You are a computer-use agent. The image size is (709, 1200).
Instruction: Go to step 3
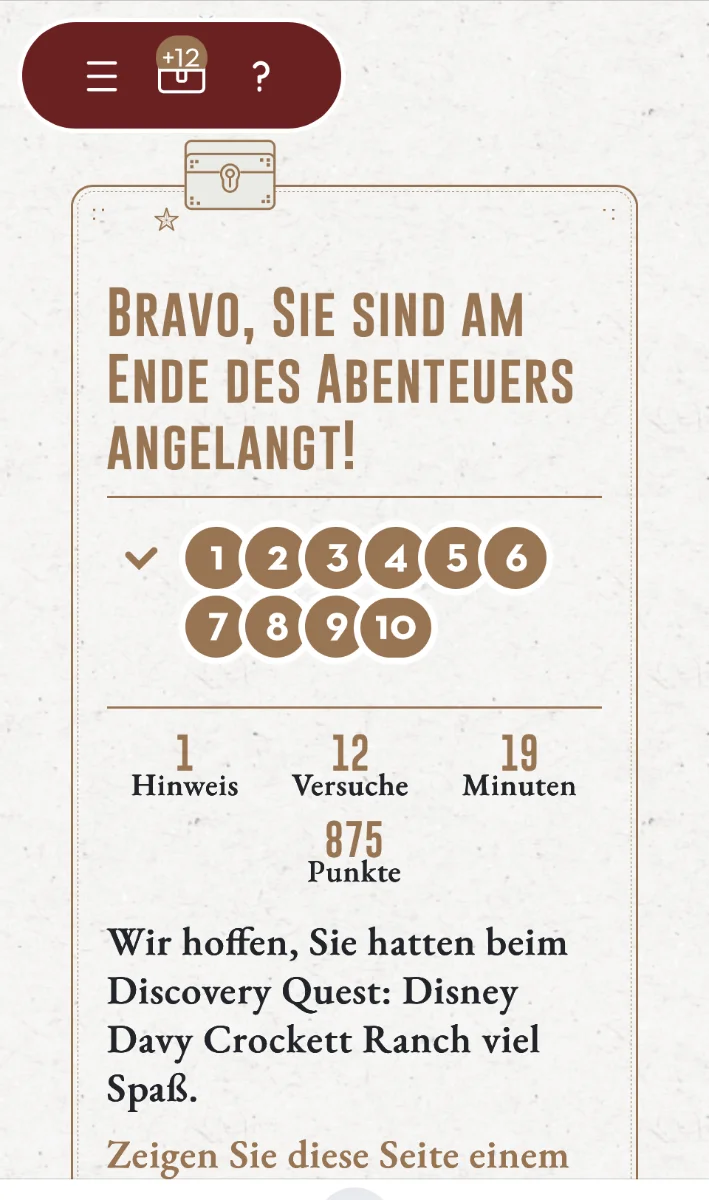(x=337, y=558)
